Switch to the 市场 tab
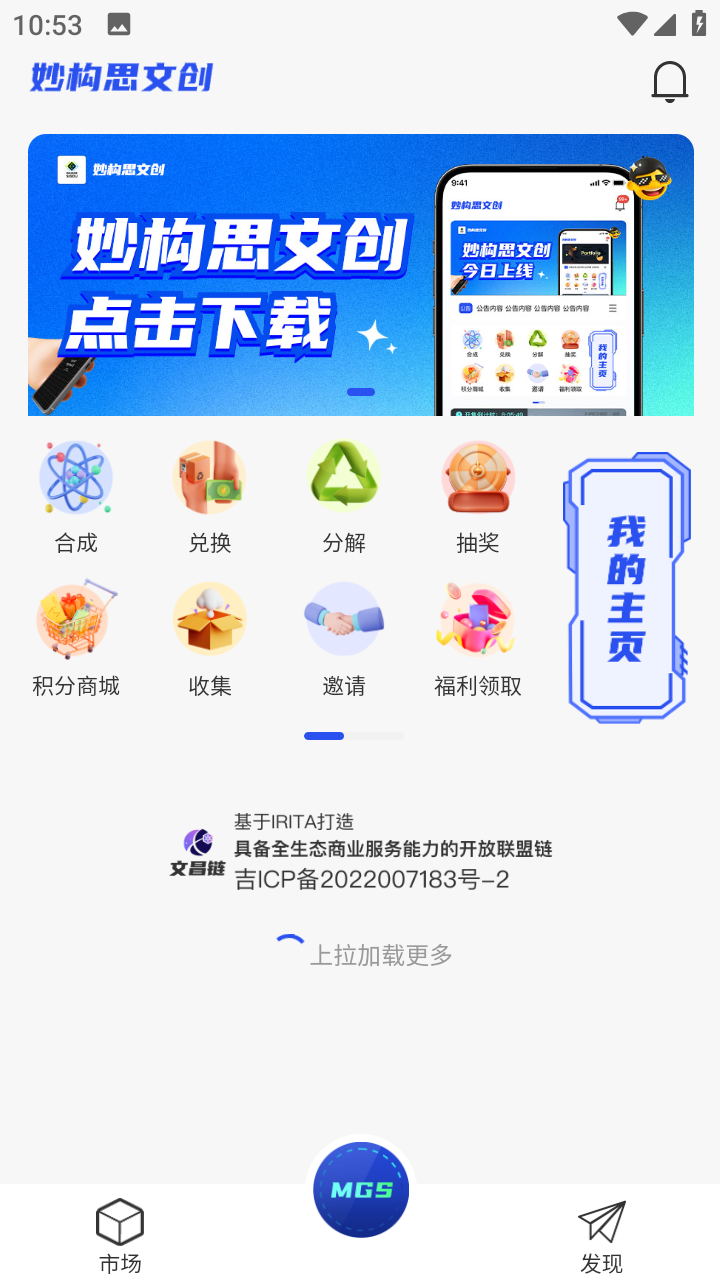The image size is (720, 1280). click(x=120, y=1236)
